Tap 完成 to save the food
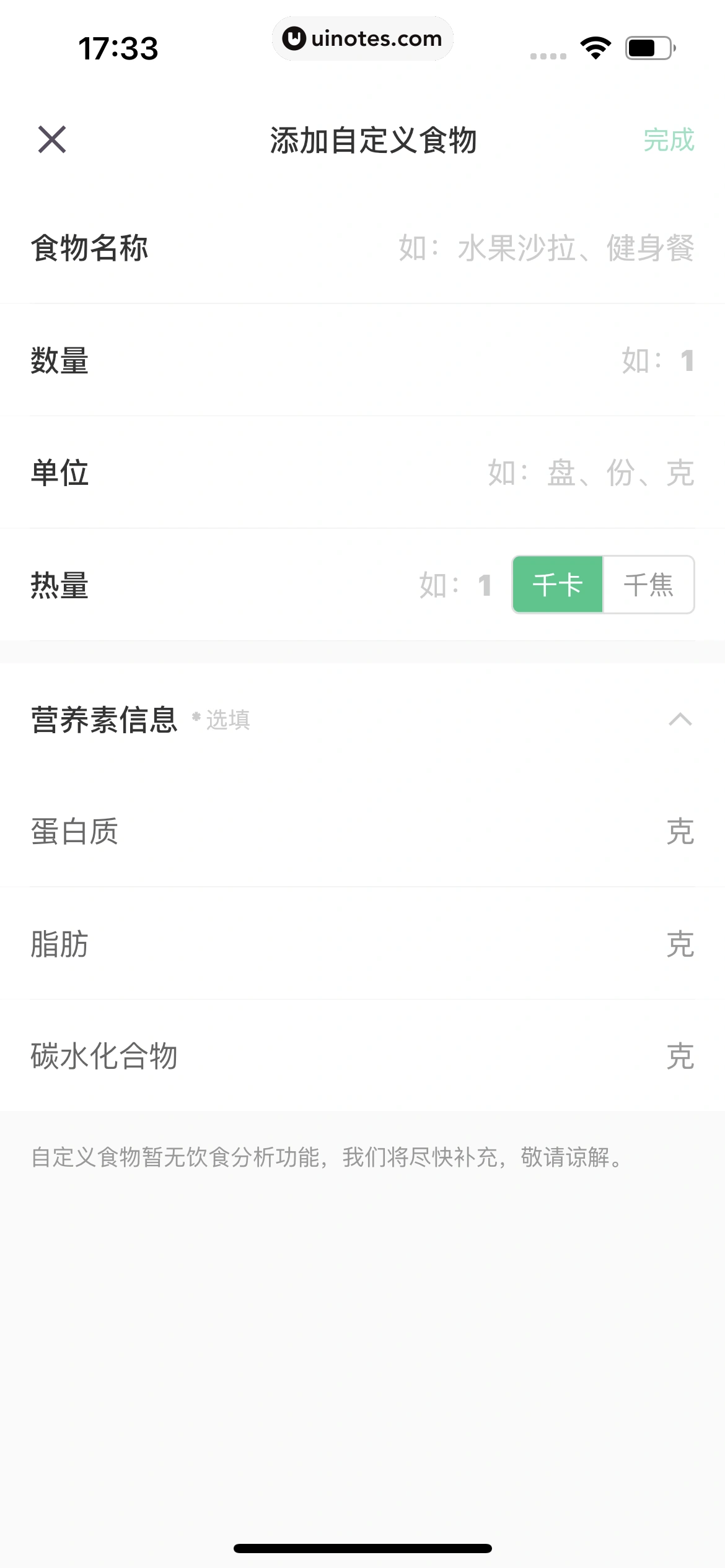 pos(668,141)
